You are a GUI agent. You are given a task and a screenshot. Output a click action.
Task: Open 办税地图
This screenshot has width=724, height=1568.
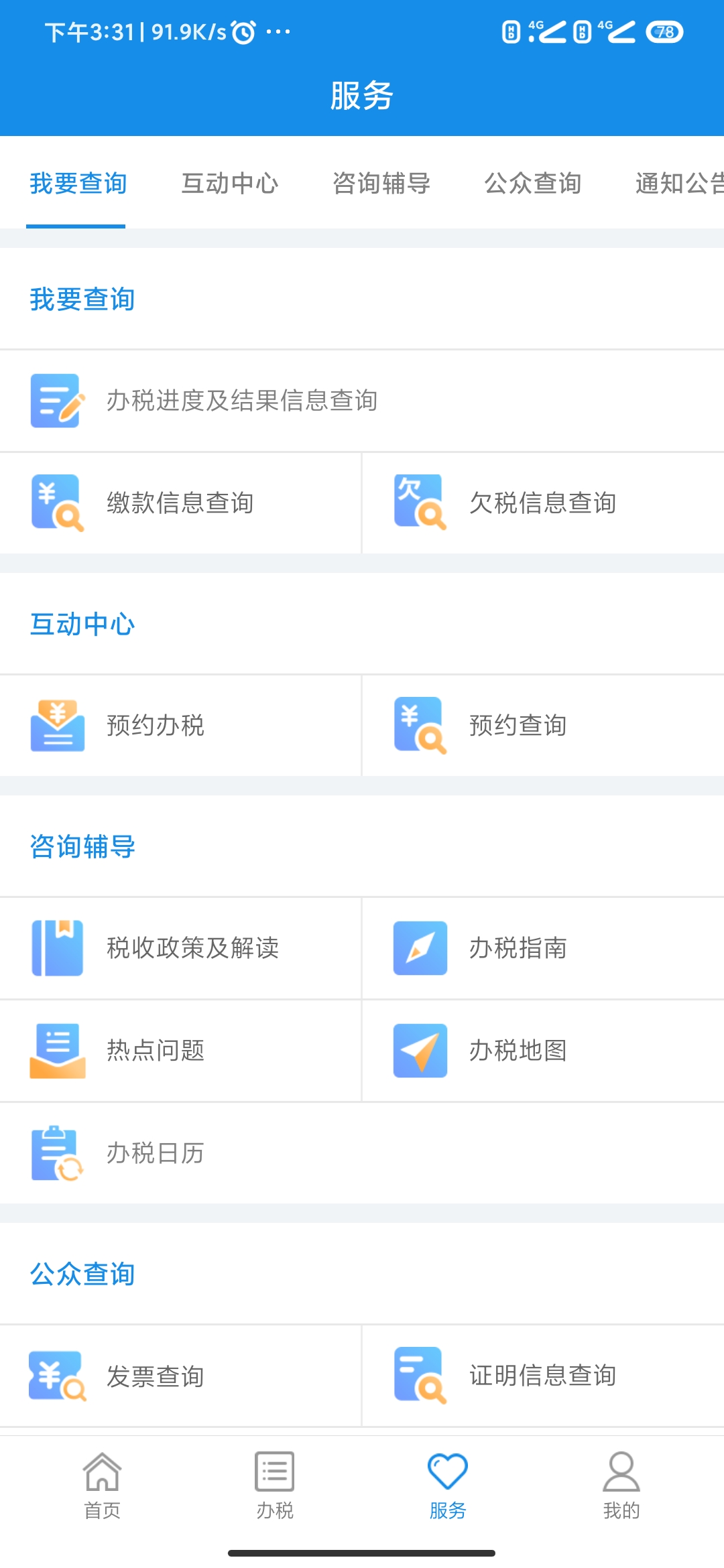coord(518,1050)
